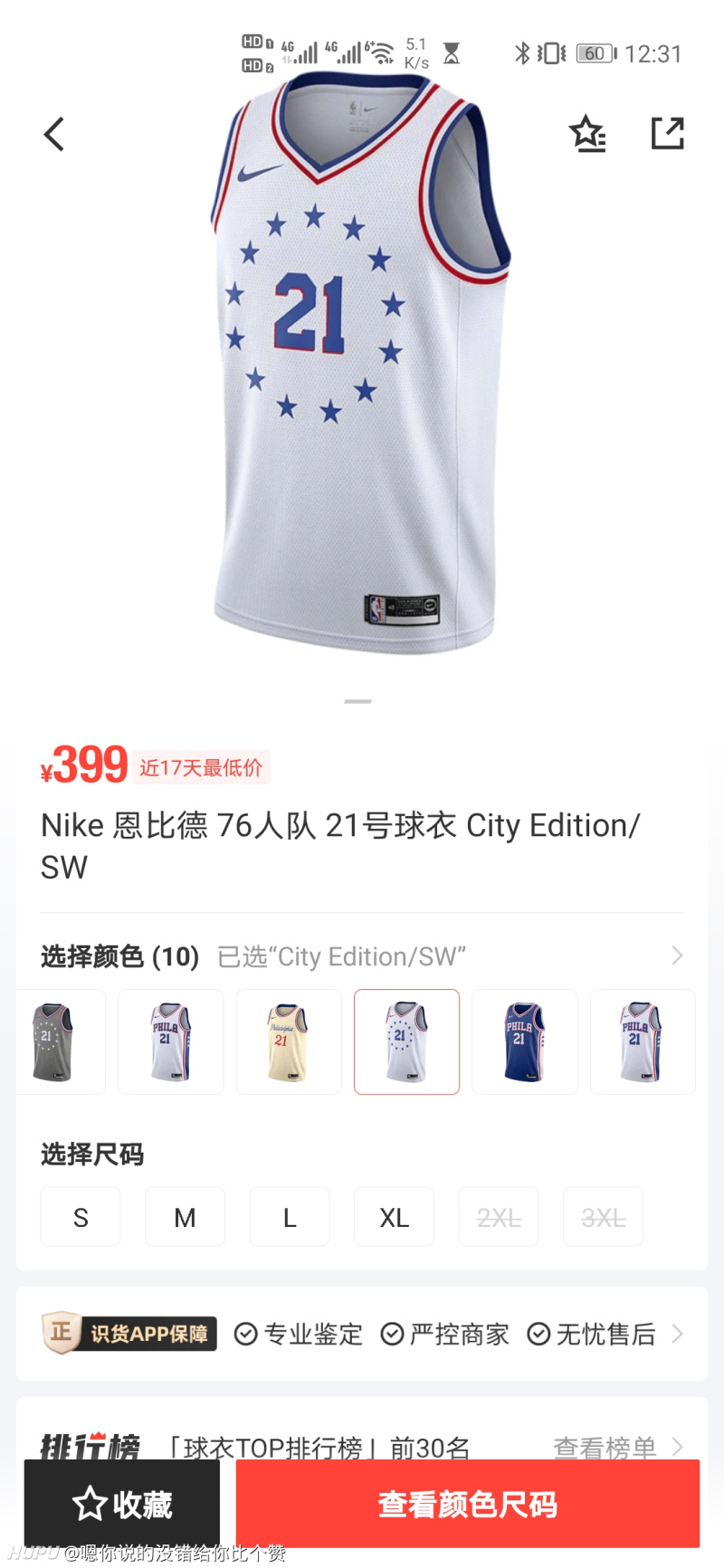Tap the 近17天最低价 price tag
The width and height of the screenshot is (724, 1568).
tap(197, 767)
